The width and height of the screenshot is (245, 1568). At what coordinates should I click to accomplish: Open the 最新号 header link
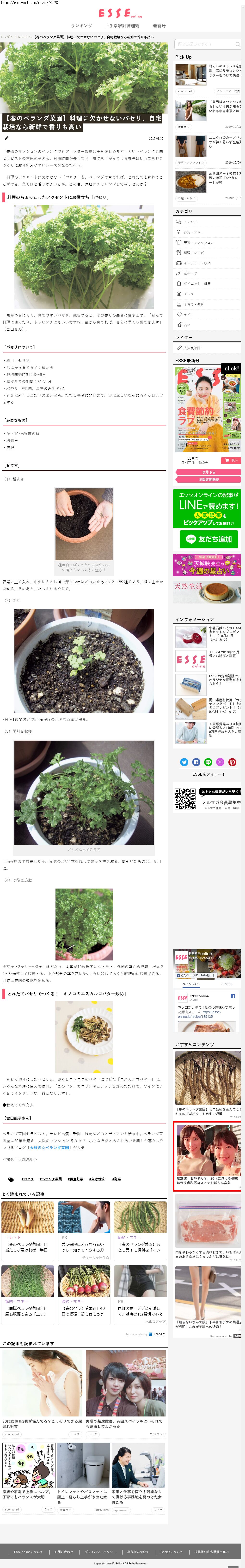[x=159, y=26]
